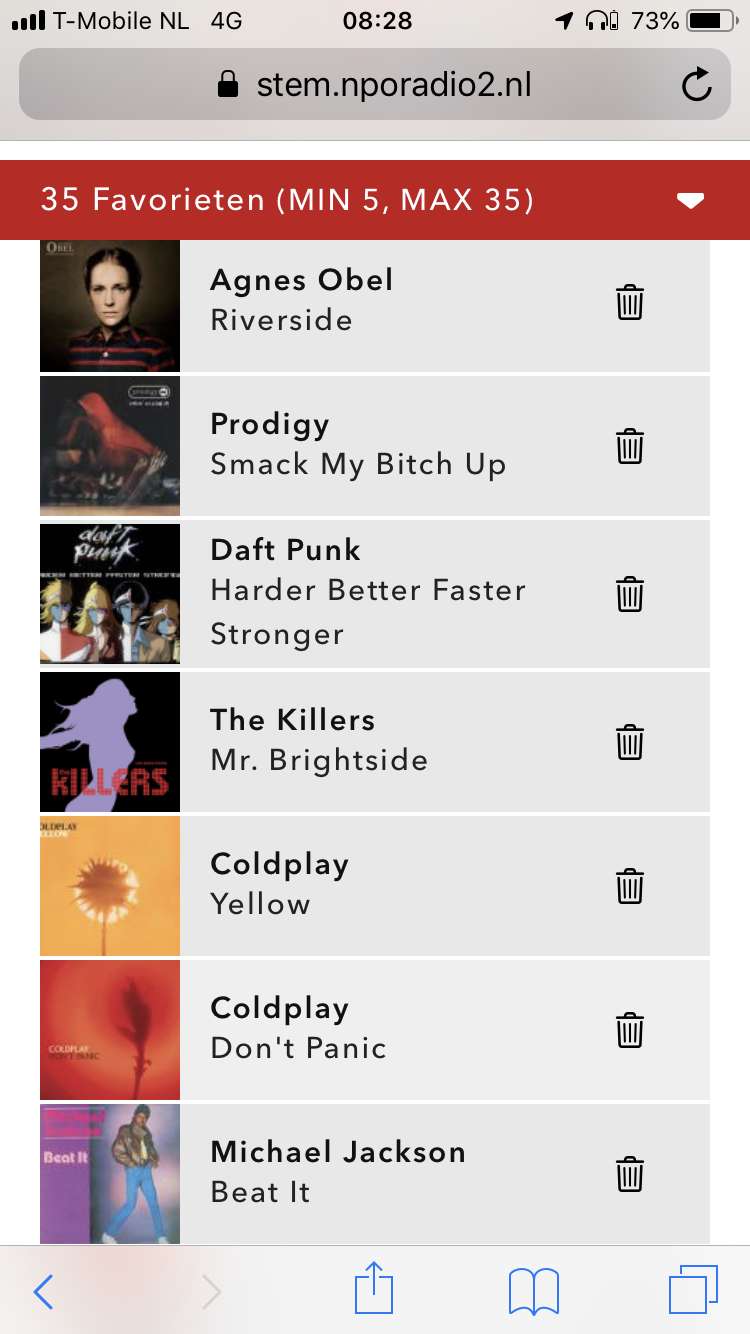Tap the trash icon for Daft Punk

coord(630,593)
